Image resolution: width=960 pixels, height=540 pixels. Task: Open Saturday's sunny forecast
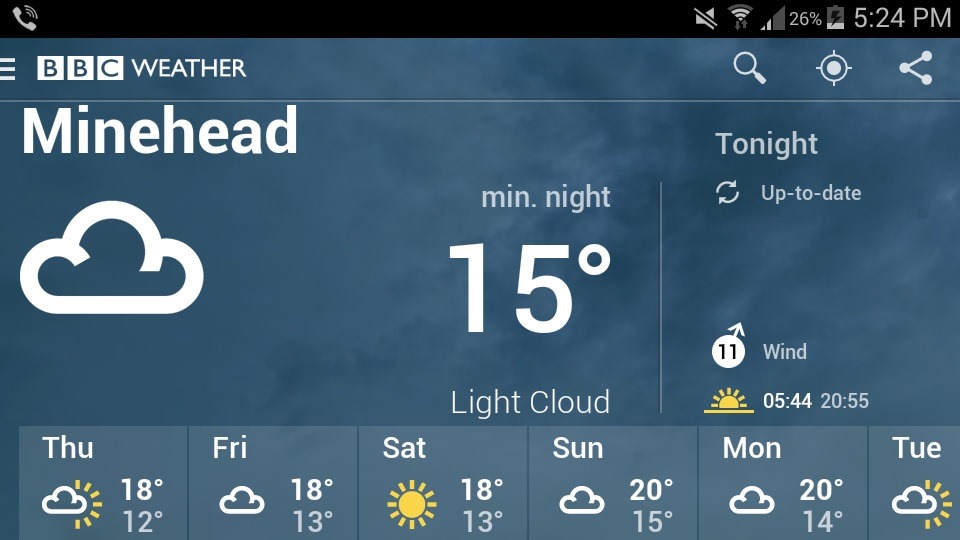pos(442,484)
